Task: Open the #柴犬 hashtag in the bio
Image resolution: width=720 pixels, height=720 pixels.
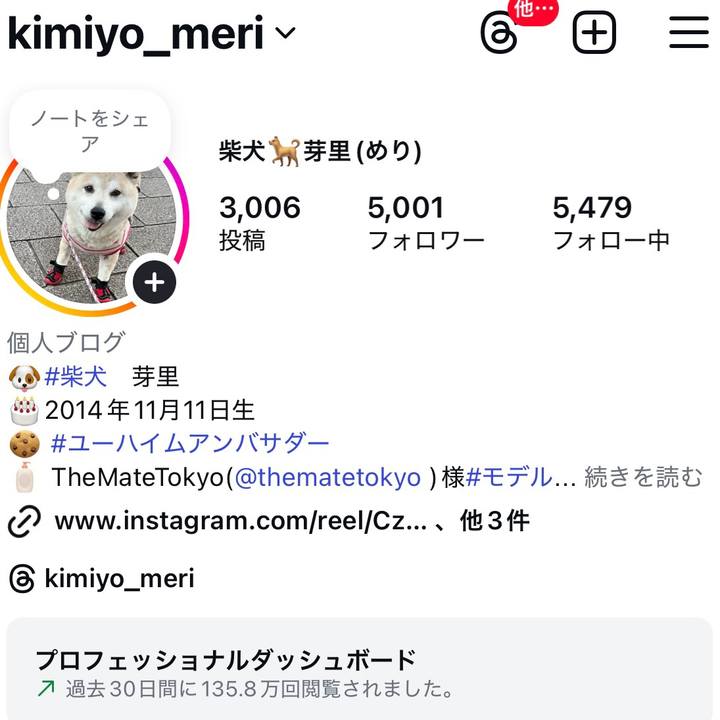Action: pos(76,376)
